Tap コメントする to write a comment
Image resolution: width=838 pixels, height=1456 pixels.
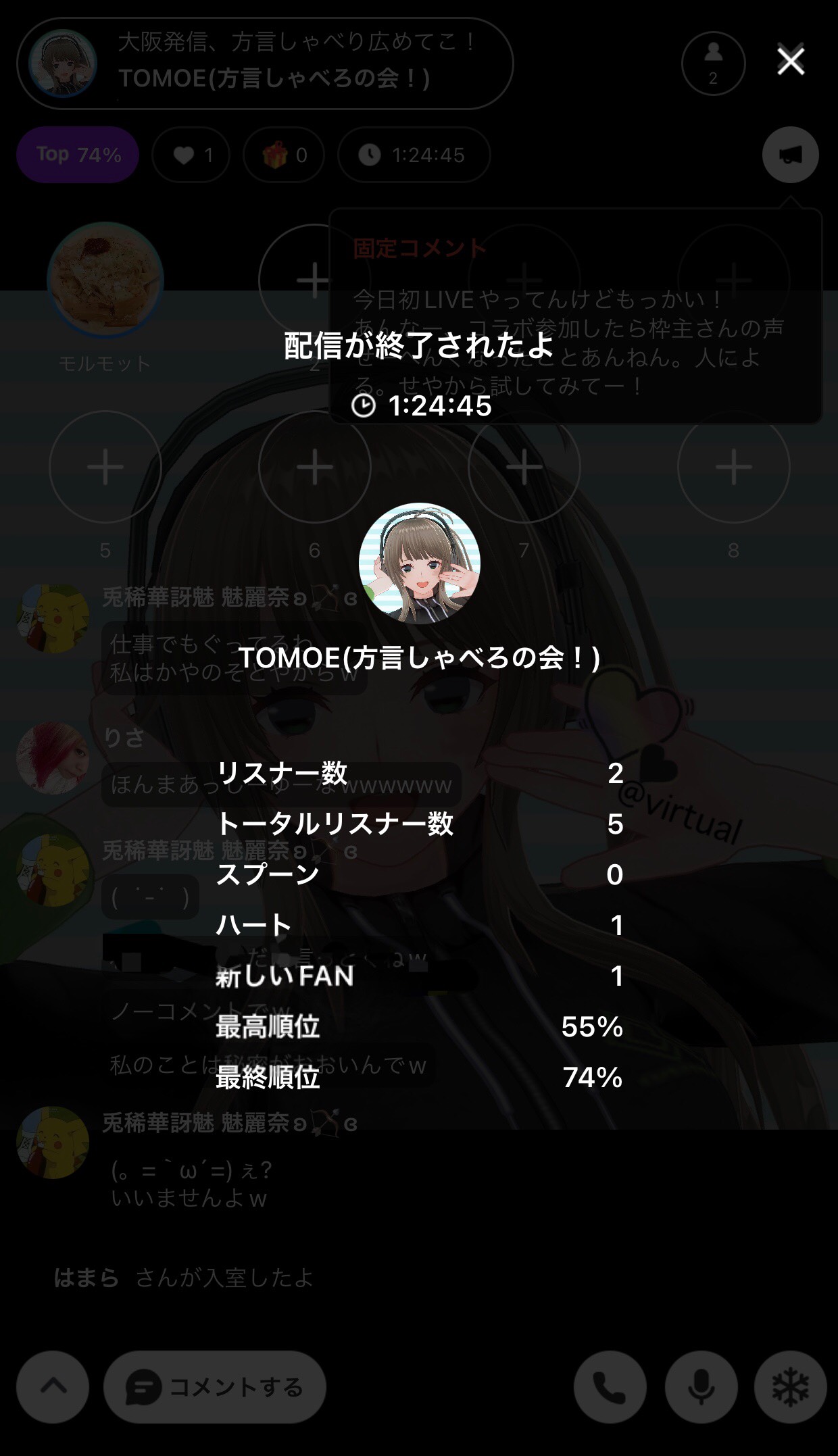pyautogui.click(x=215, y=1387)
